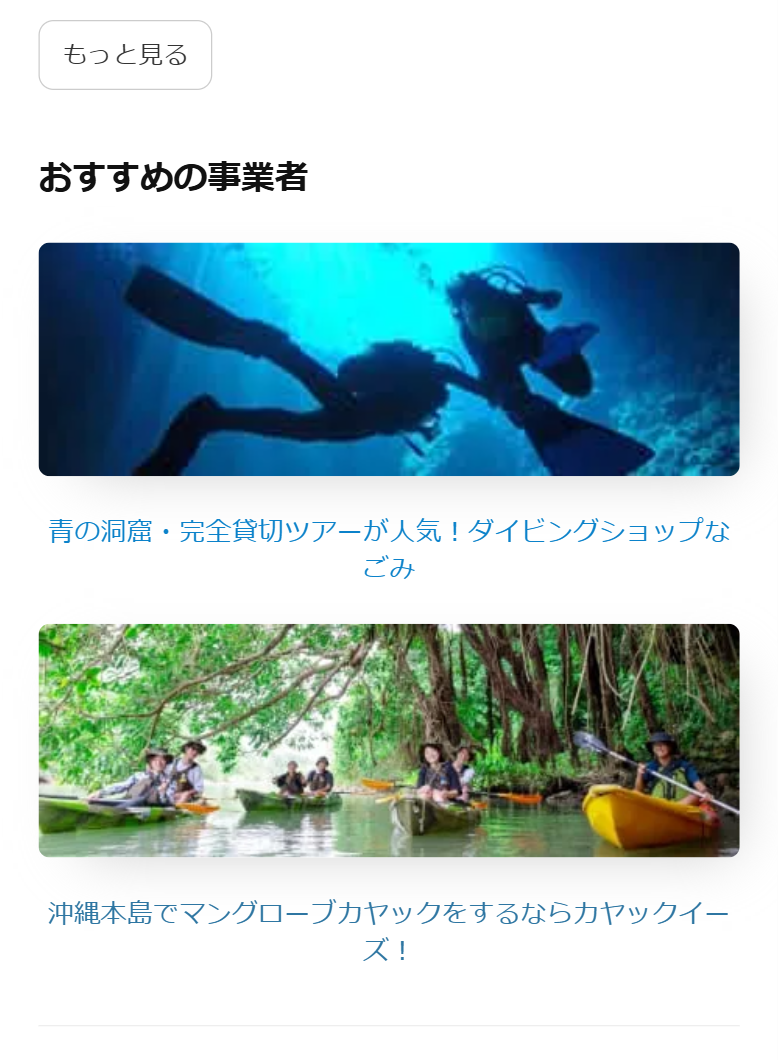Open the mangrove kayak photo card
778x1060 pixels.
pos(389,740)
